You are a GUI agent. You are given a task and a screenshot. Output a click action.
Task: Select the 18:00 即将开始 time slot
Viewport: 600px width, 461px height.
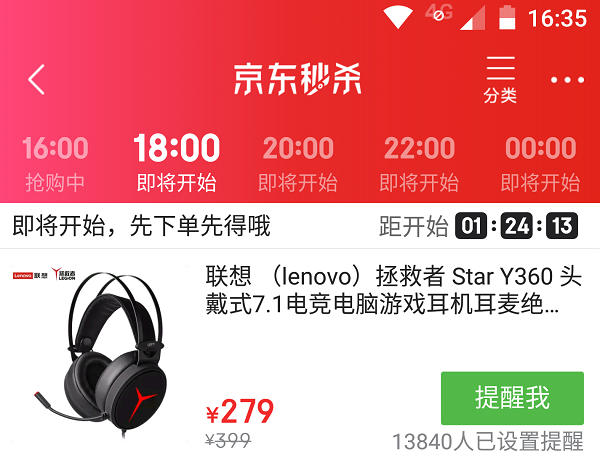coord(176,164)
